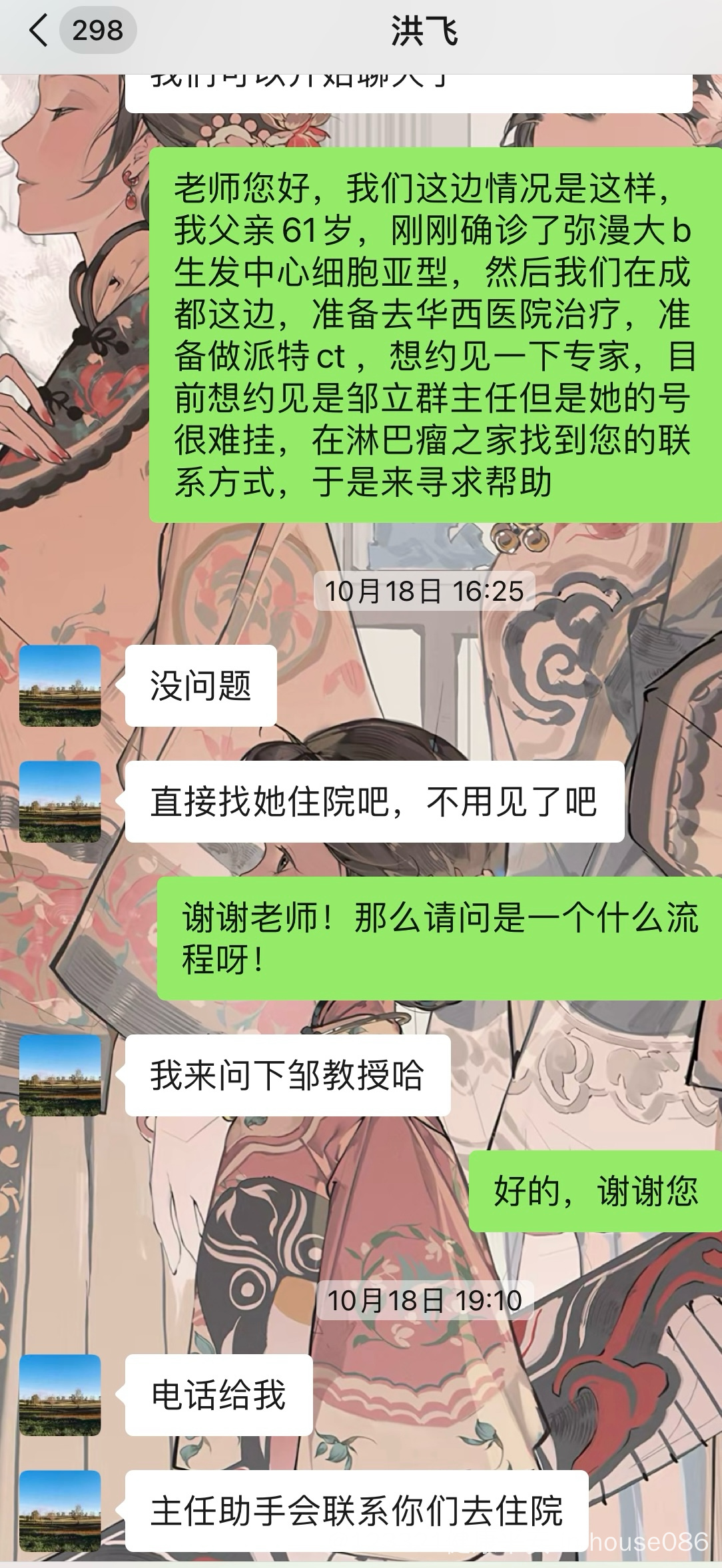Tap the avatar next to 直接找她住院吧
722x1568 pixels.
click(x=60, y=802)
